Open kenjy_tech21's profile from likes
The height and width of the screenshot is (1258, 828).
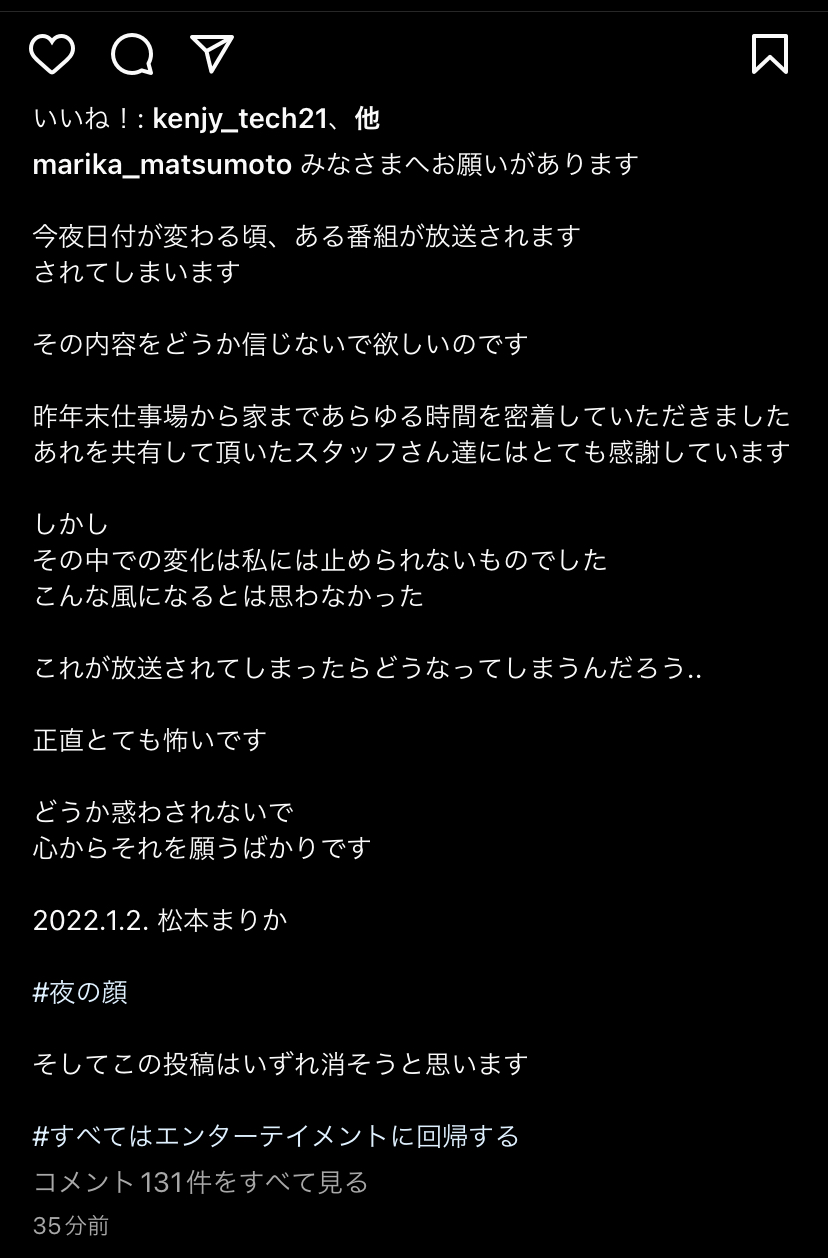tap(240, 120)
